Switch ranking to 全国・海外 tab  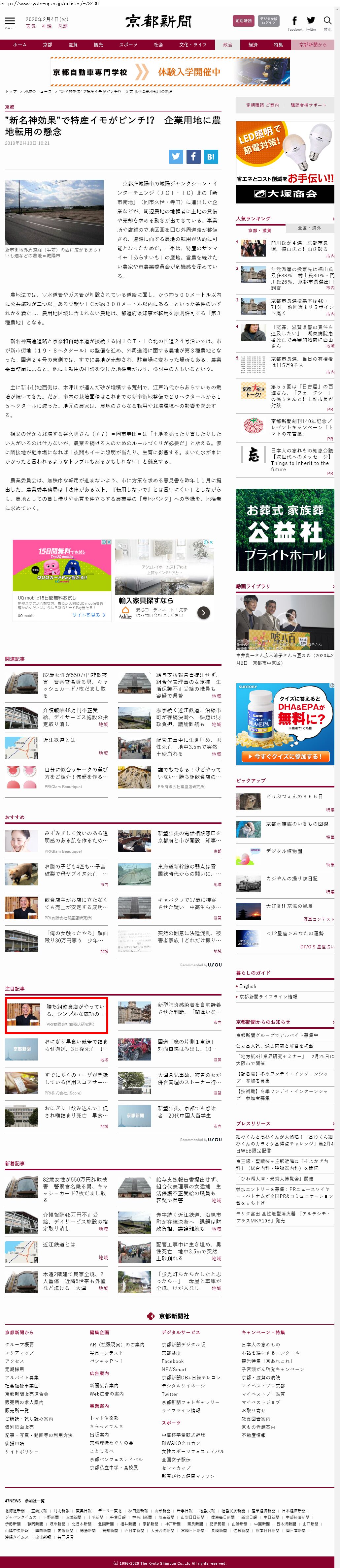[x=309, y=228]
